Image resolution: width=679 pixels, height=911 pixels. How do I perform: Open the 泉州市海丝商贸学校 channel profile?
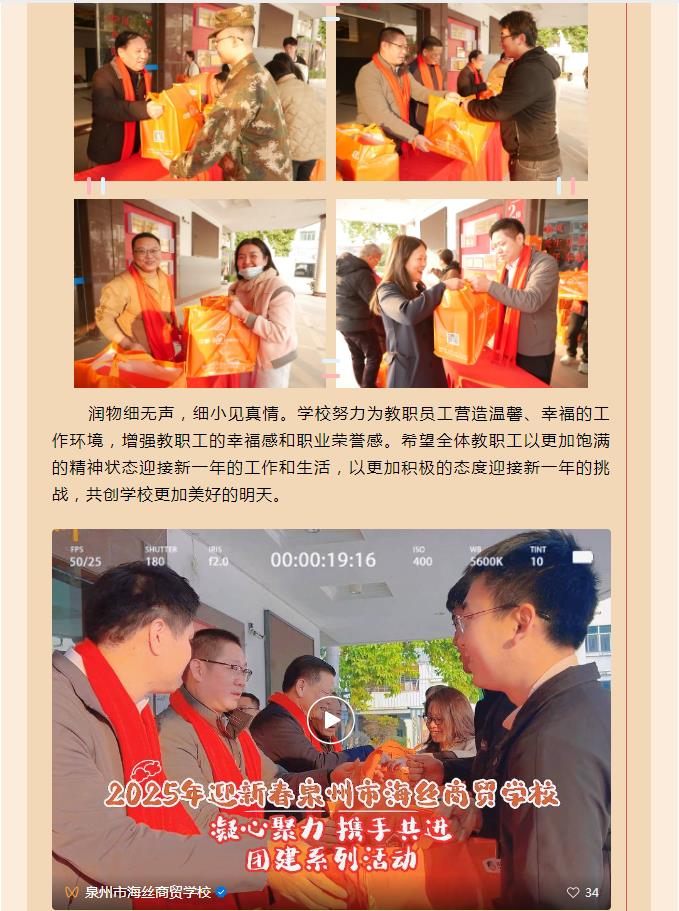coord(148,892)
